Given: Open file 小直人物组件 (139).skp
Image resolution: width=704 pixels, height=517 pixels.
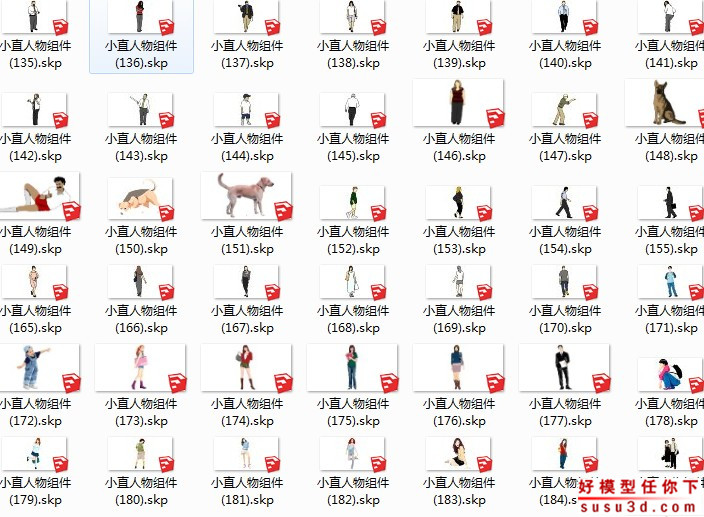Looking at the screenshot, I should [x=458, y=18].
